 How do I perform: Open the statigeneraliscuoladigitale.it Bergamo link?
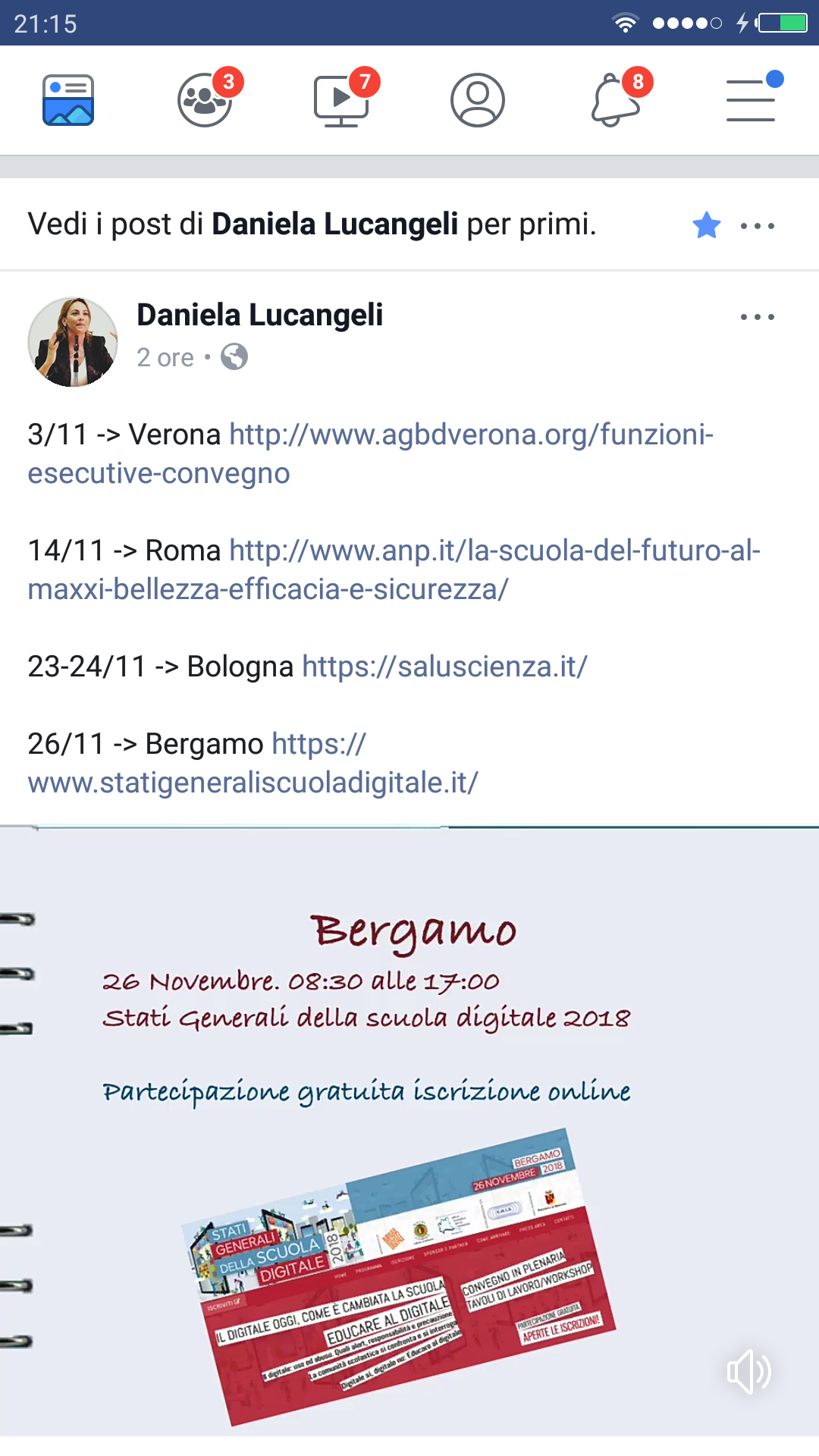click(x=253, y=783)
